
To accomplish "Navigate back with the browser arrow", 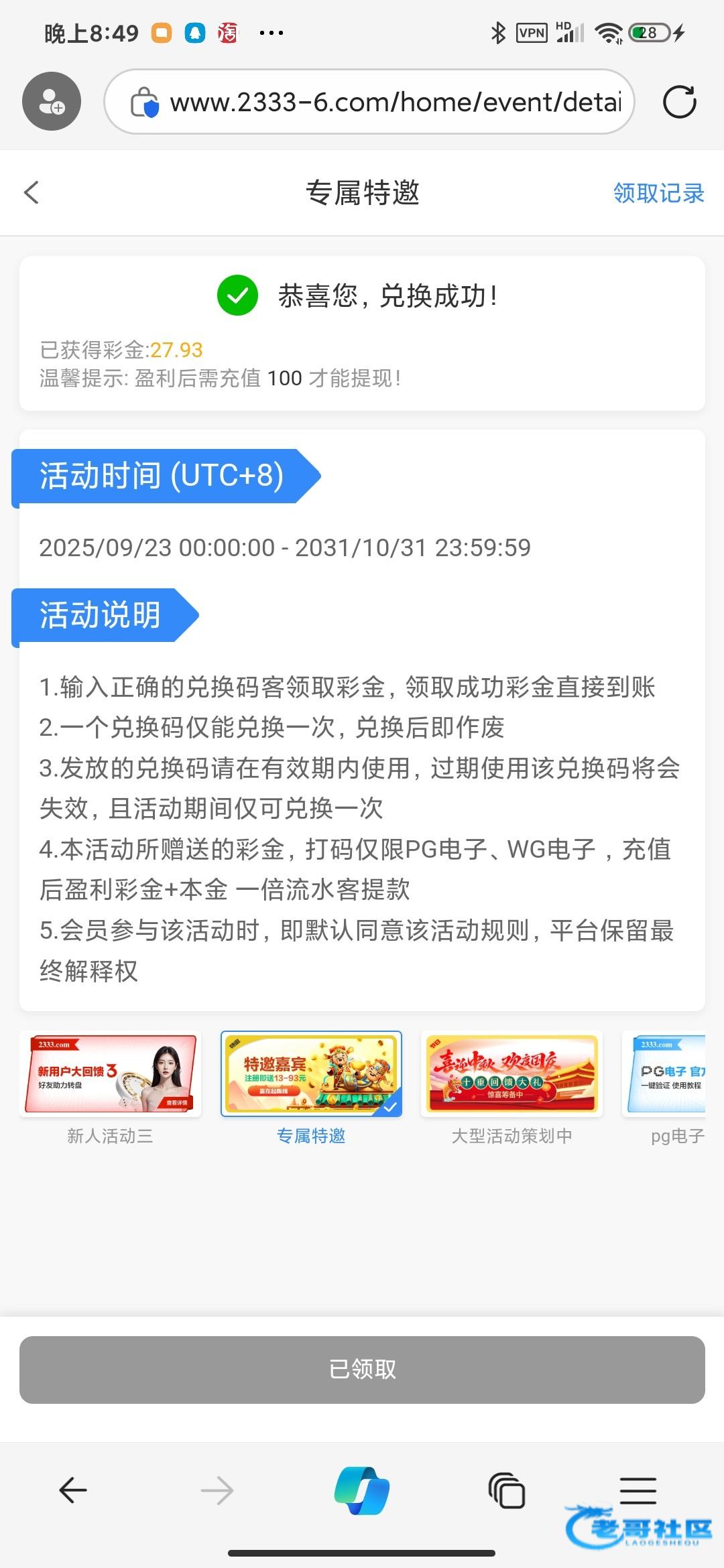I will click(72, 1491).
